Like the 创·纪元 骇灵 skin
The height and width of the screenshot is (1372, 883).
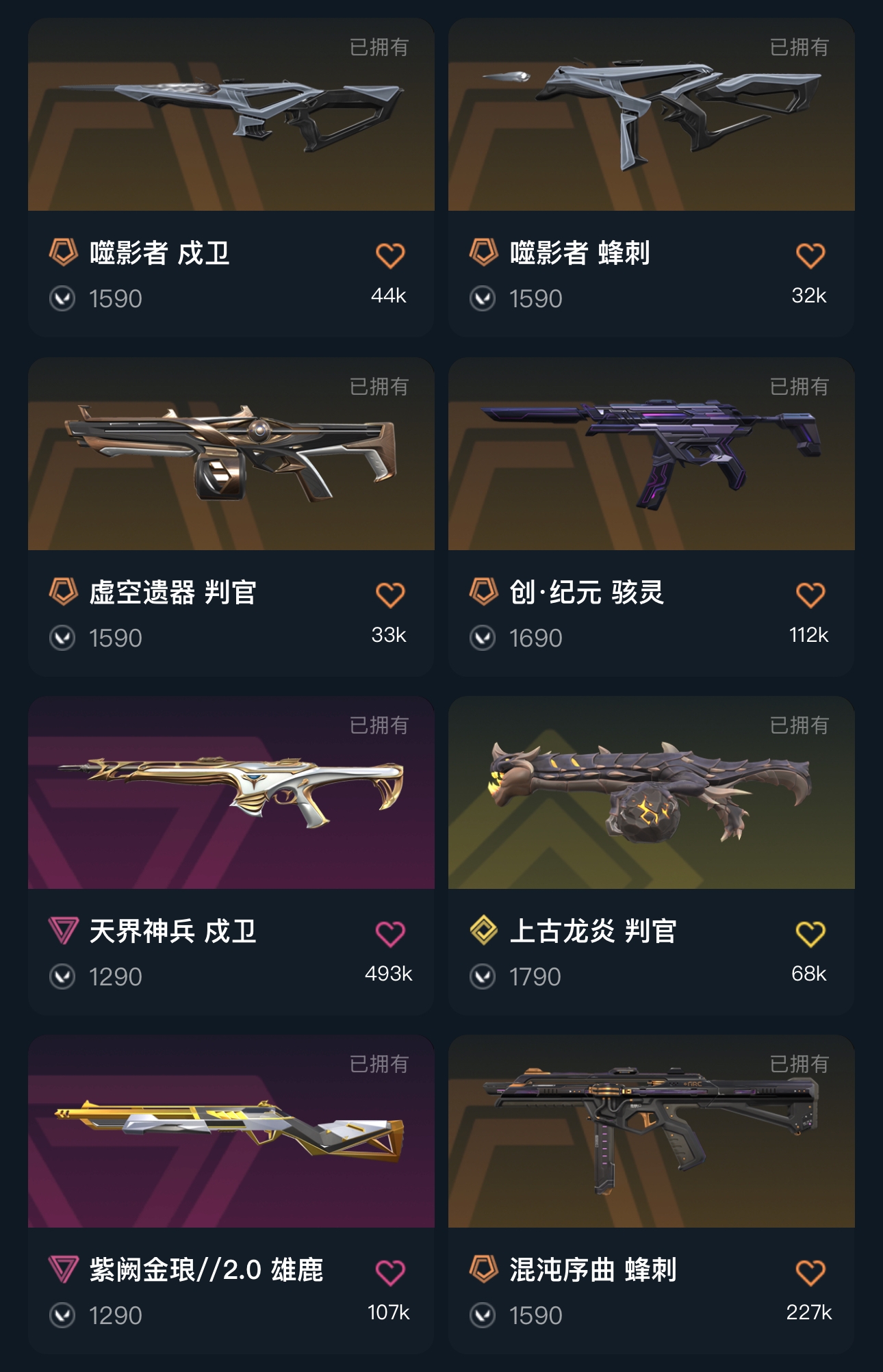pyautogui.click(x=810, y=595)
